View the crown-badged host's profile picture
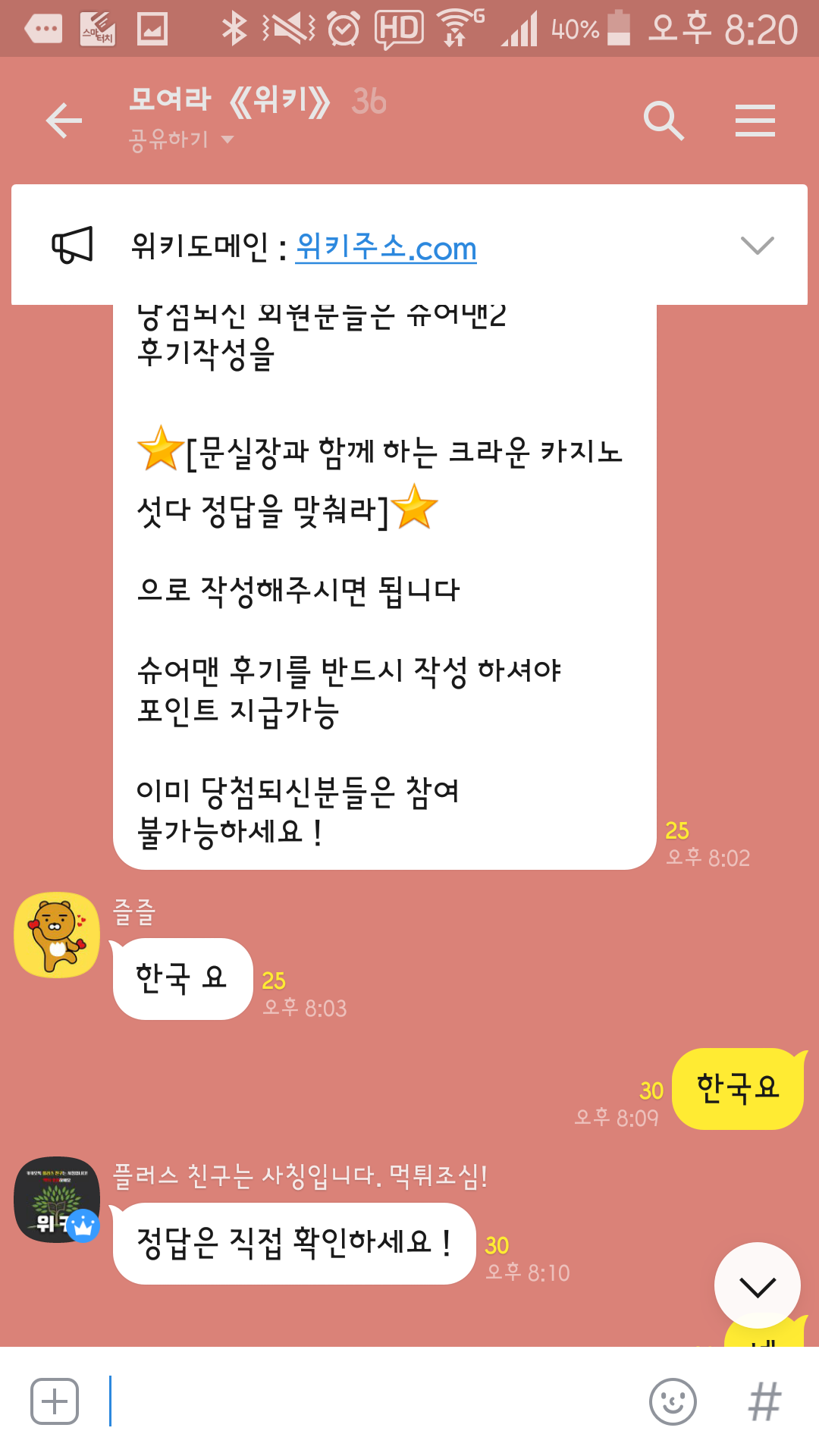The width and height of the screenshot is (819, 1456). 57,1199
